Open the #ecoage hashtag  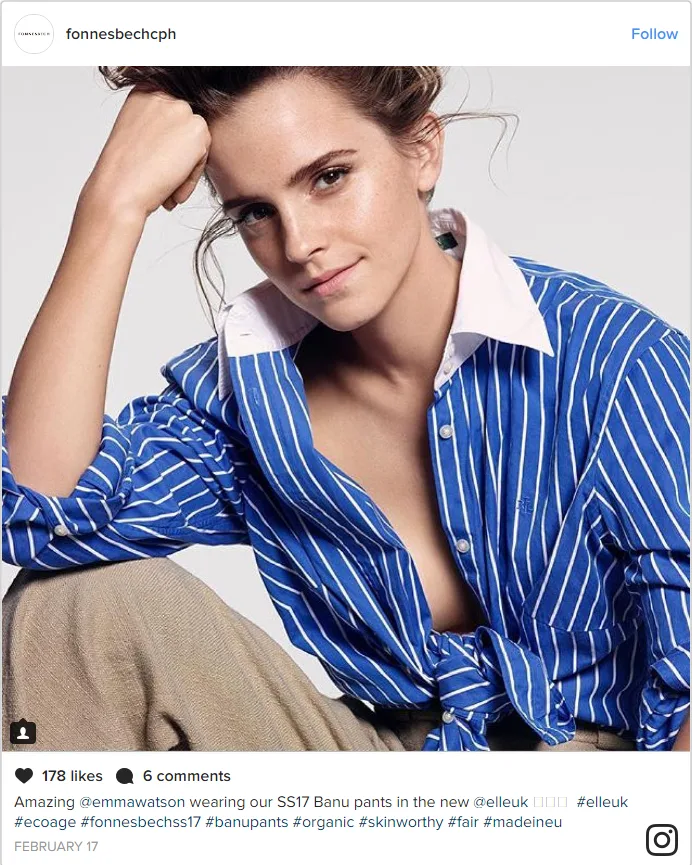click(x=44, y=822)
